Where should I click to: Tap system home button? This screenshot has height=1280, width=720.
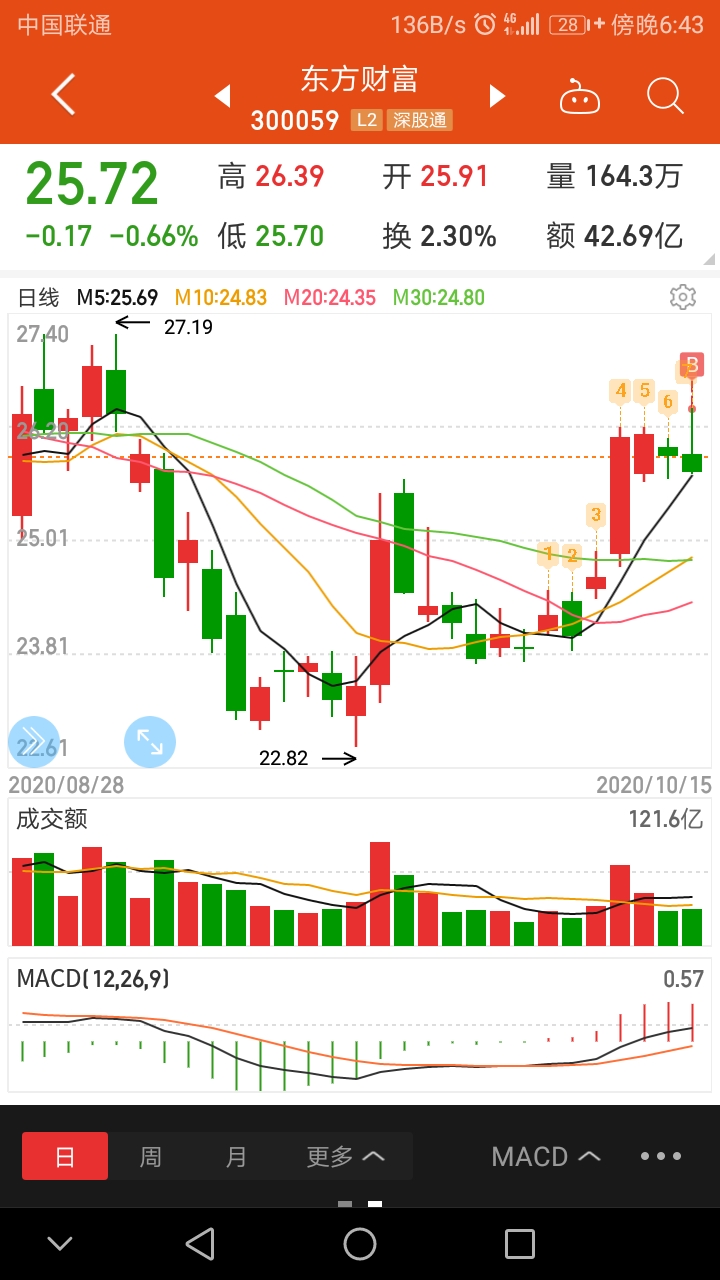pos(360,1244)
